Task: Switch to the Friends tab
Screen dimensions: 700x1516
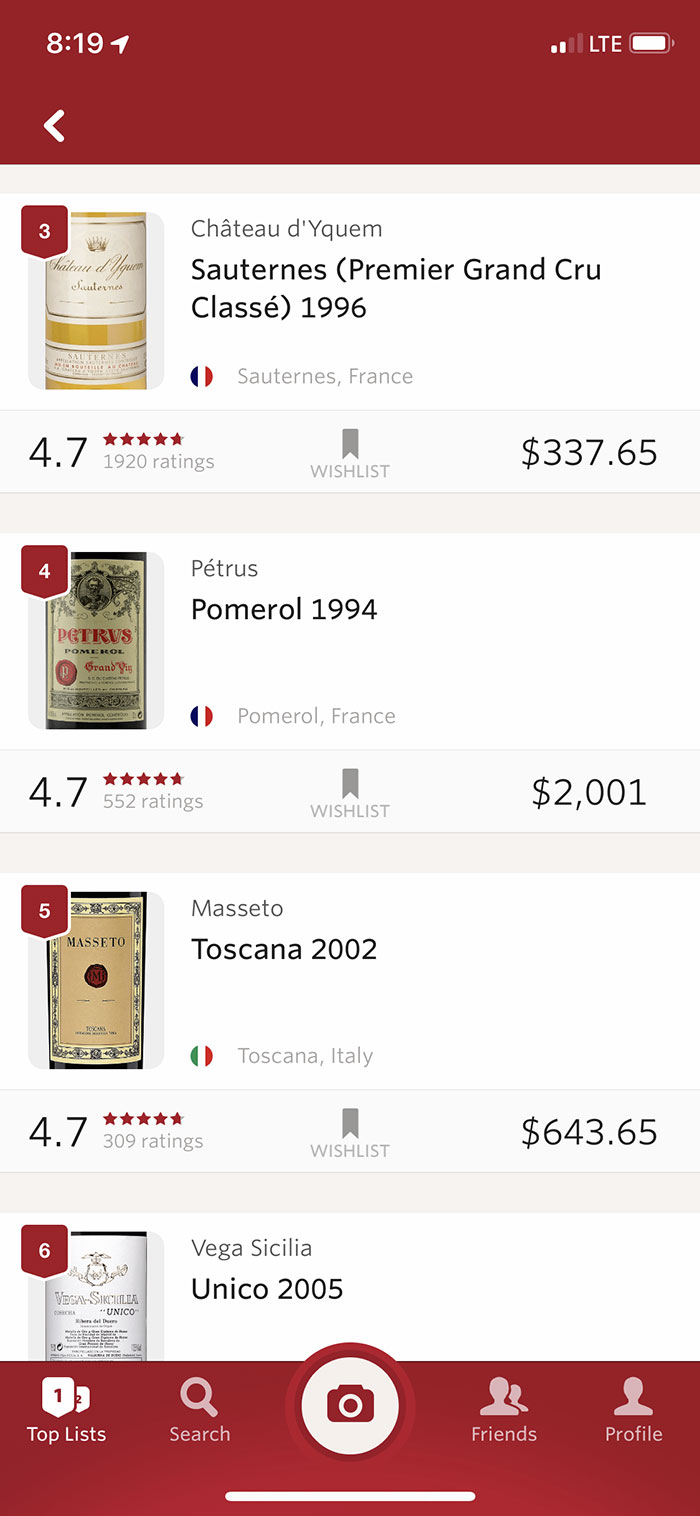Action: pyautogui.click(x=504, y=1411)
